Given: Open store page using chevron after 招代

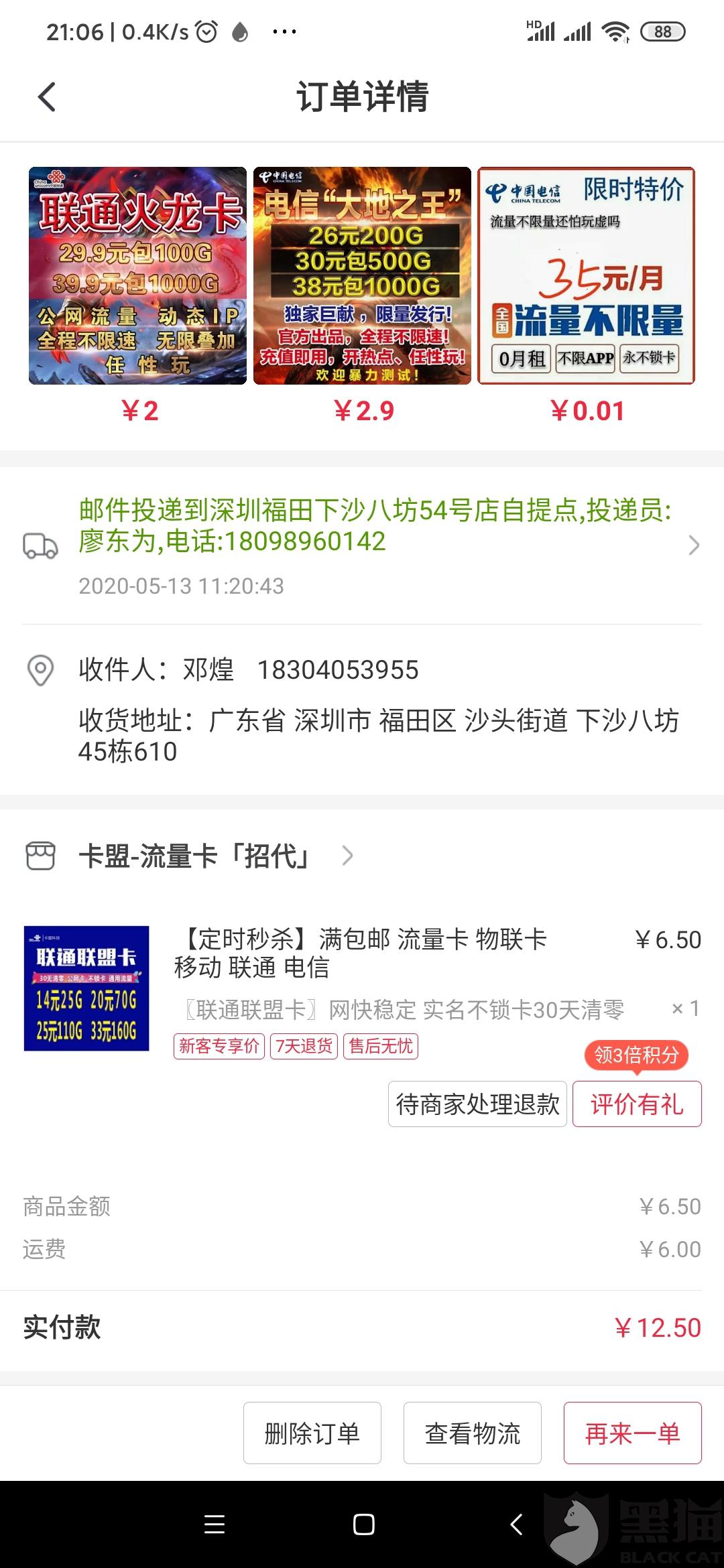Looking at the screenshot, I should (348, 856).
